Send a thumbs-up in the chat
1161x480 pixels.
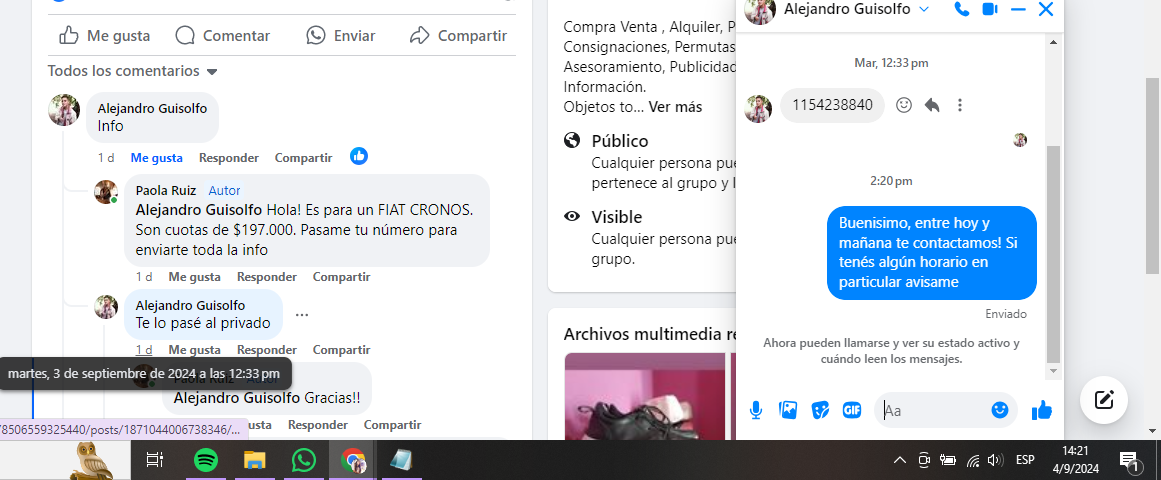coord(1041,410)
